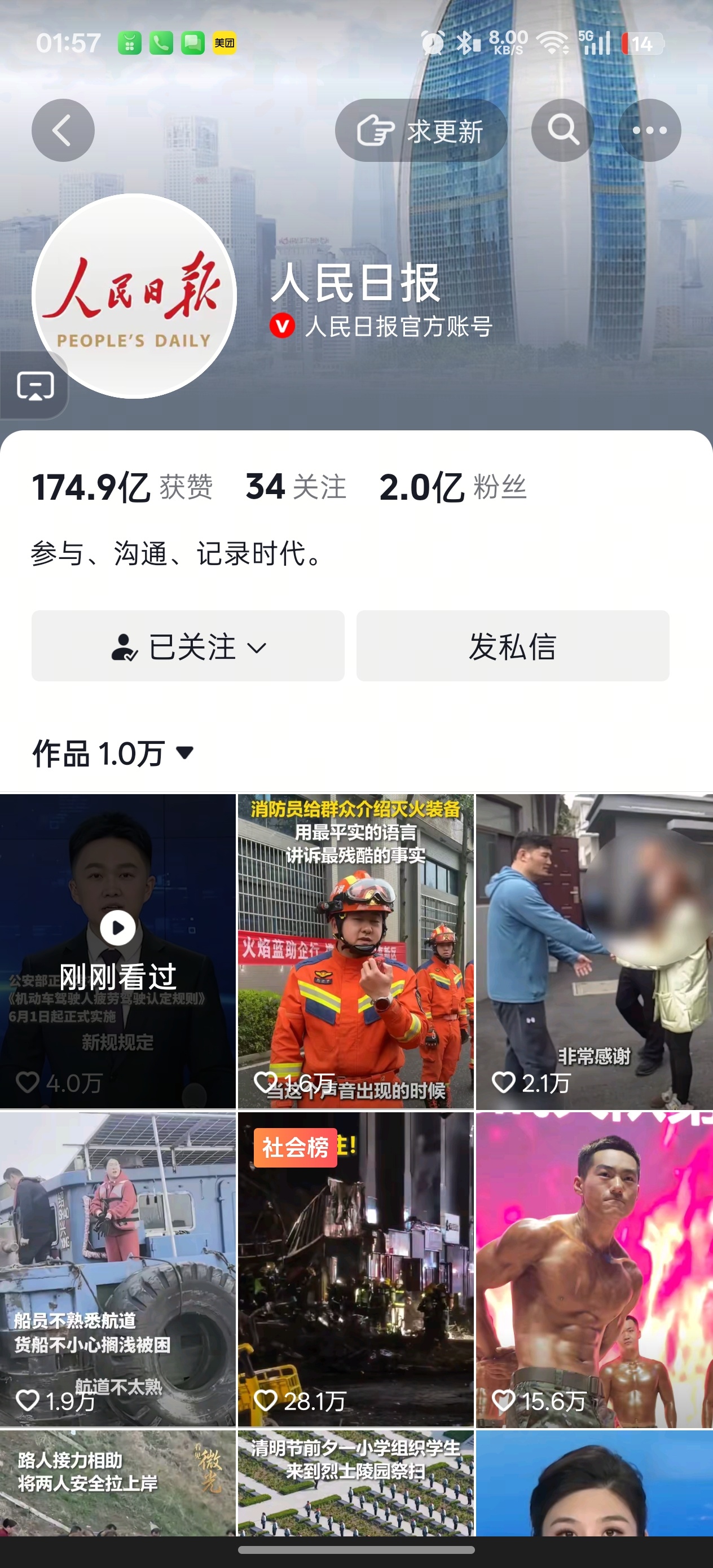
Task: Open the firefighter video 消防员给群众介绍灭火装备
Action: coord(355,950)
